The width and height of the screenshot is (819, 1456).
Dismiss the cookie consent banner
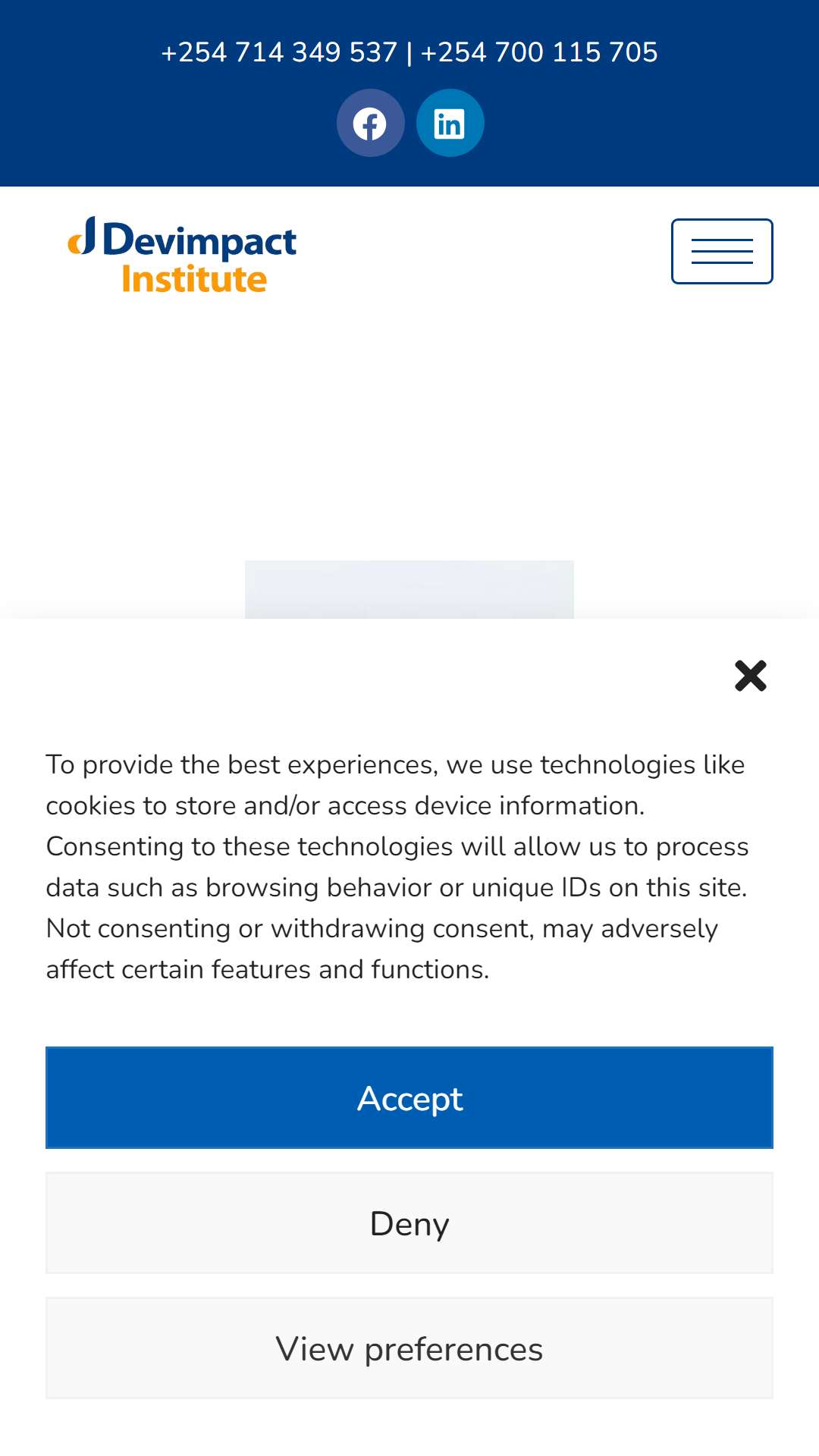(751, 675)
